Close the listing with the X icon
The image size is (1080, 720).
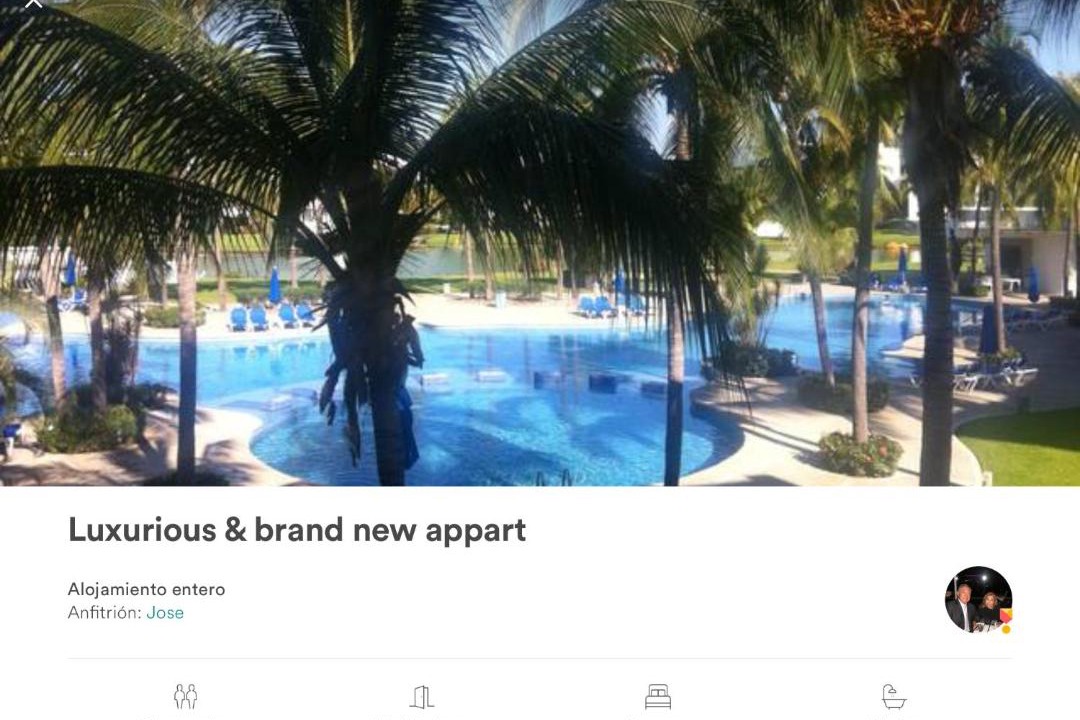(33, 4)
